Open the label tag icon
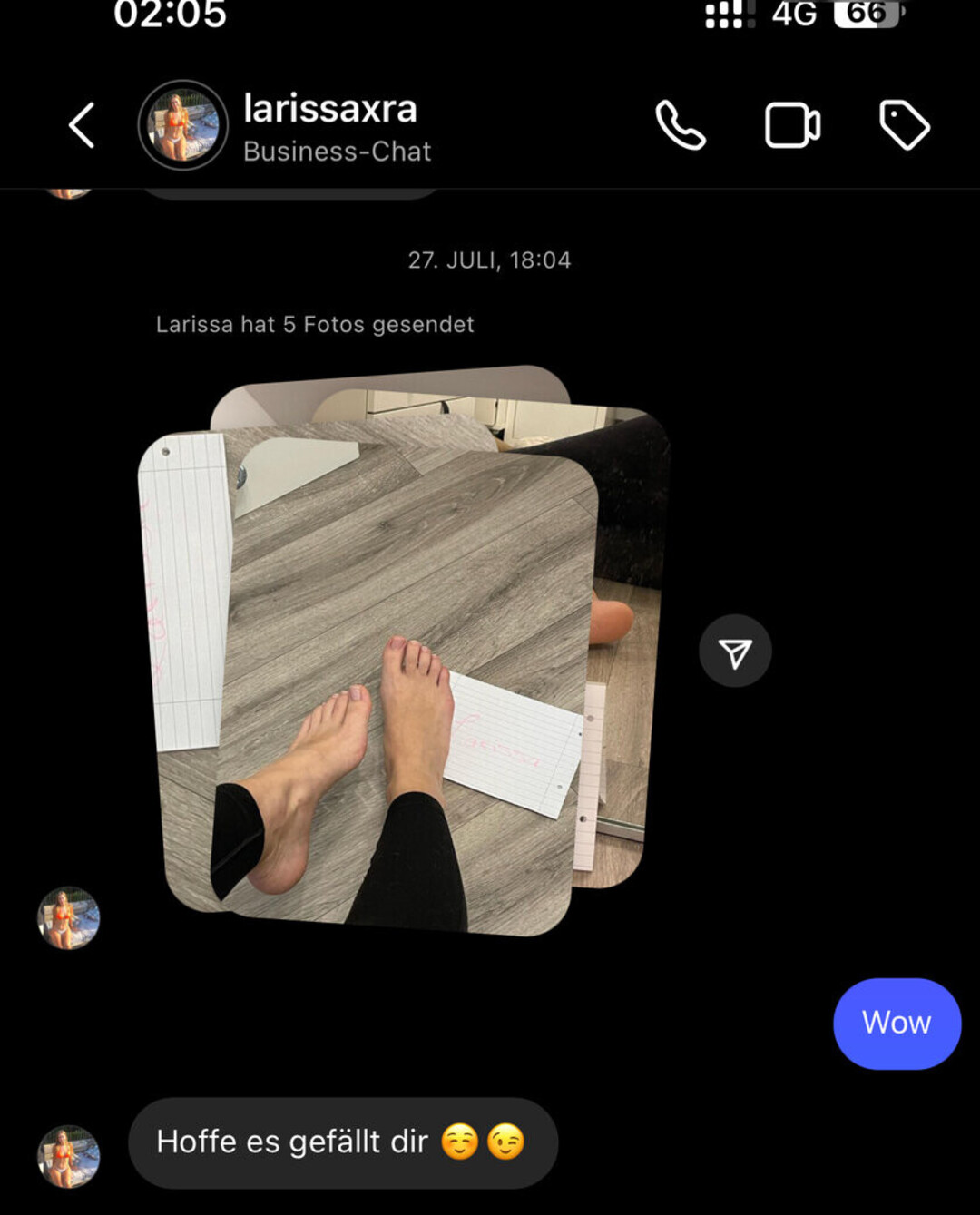The image size is (980, 1215). 904,125
